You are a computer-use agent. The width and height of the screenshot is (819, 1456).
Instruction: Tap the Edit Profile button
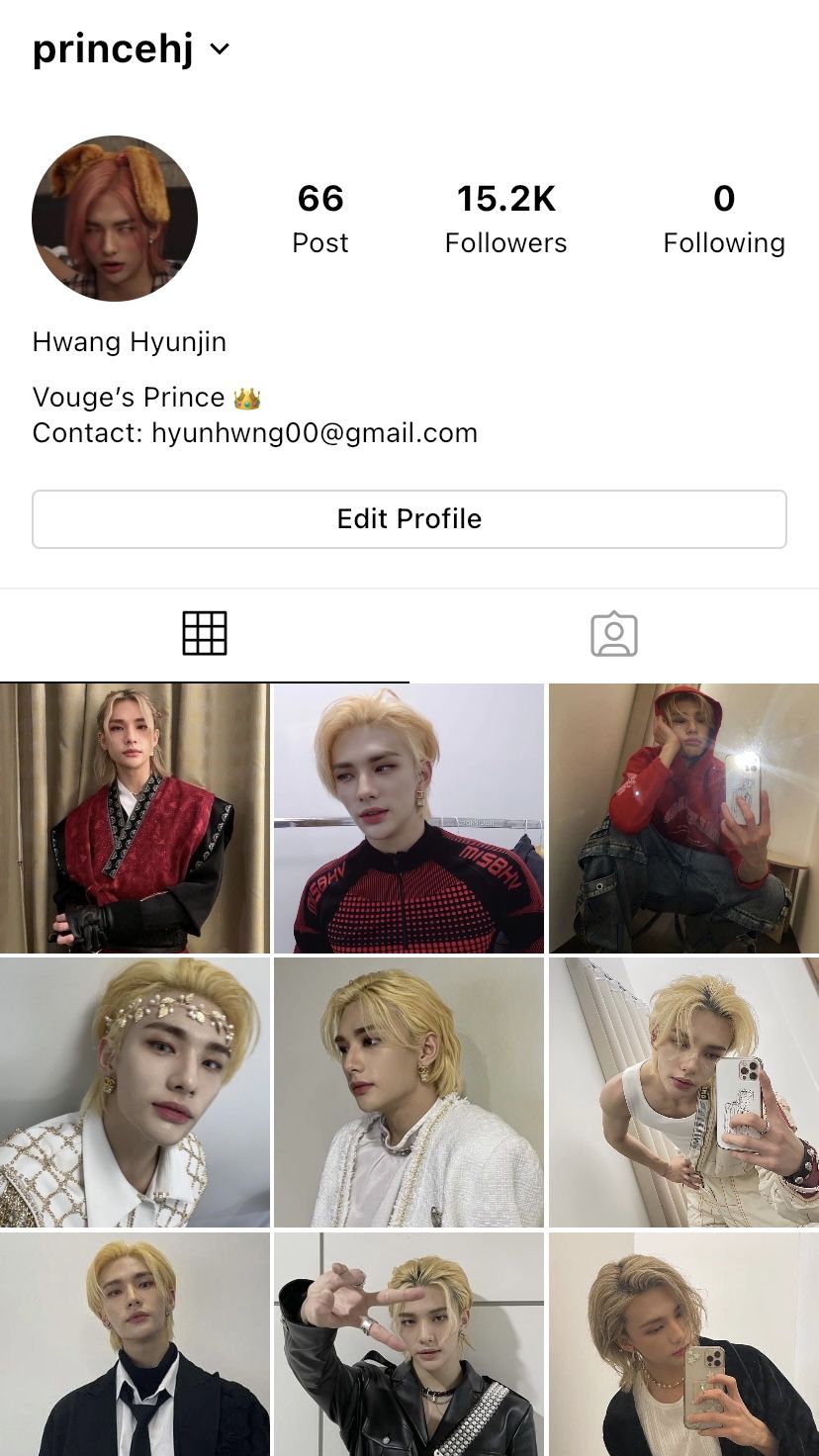point(409,519)
